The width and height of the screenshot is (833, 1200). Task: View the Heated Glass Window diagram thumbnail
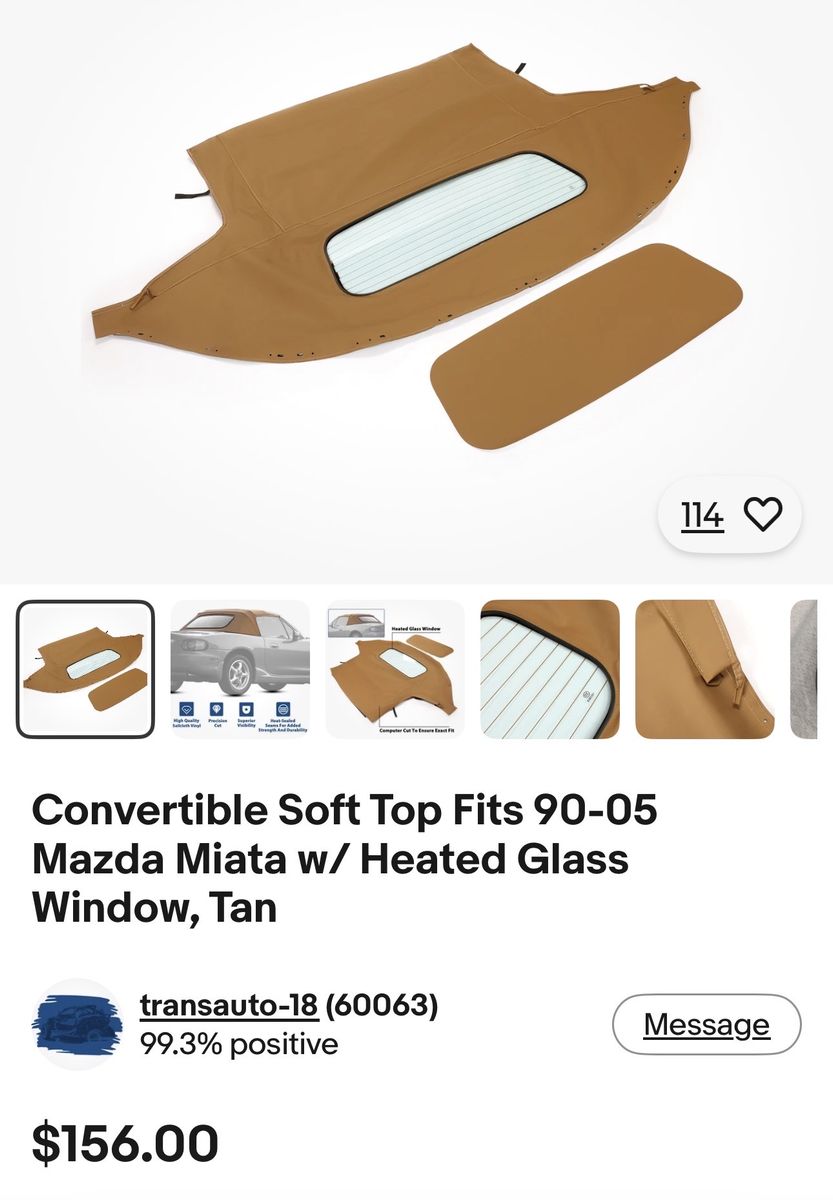pyautogui.click(x=397, y=670)
